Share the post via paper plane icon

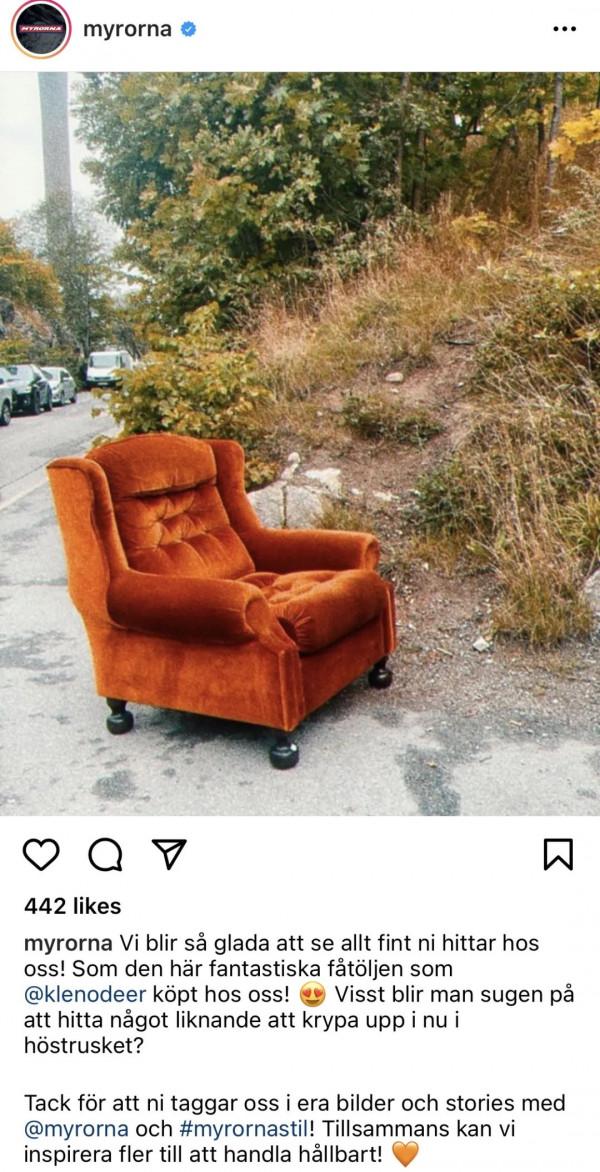(x=169, y=853)
